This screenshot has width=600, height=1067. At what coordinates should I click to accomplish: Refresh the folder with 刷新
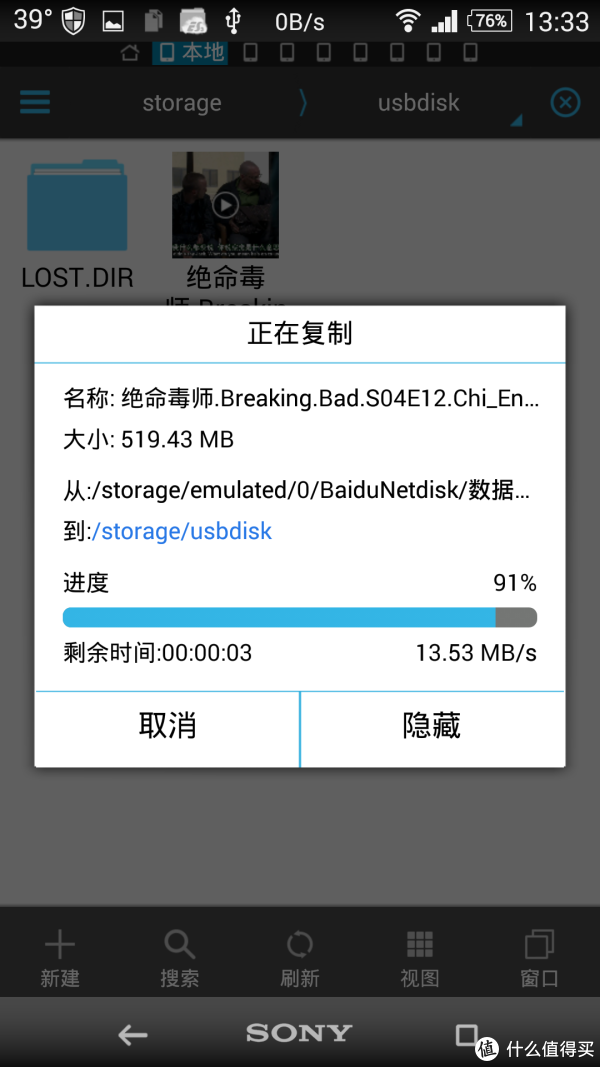click(x=300, y=957)
